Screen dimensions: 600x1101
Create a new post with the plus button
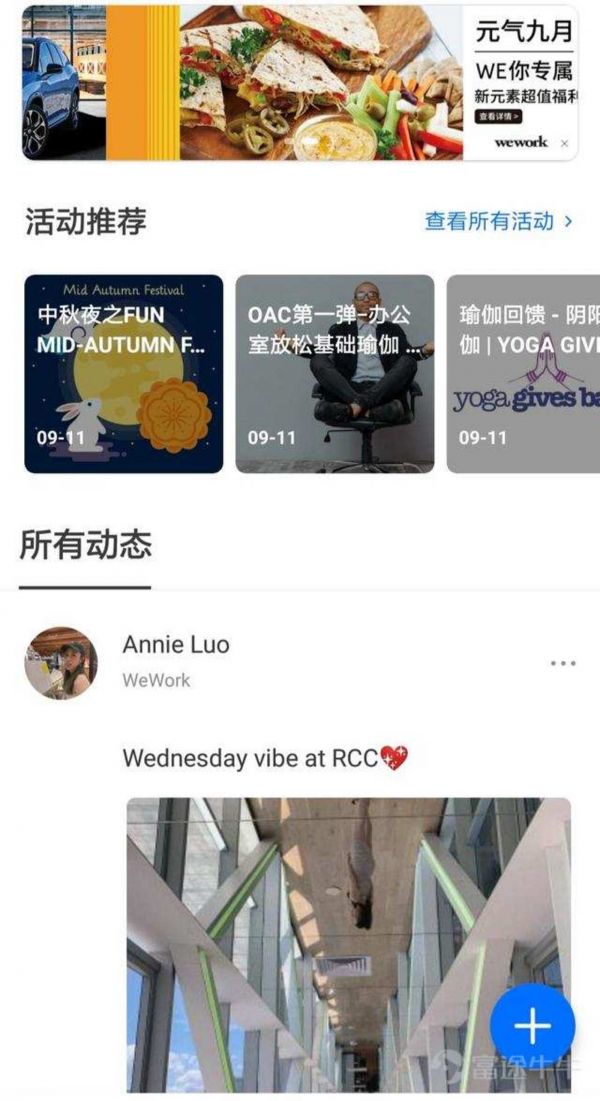532,1026
